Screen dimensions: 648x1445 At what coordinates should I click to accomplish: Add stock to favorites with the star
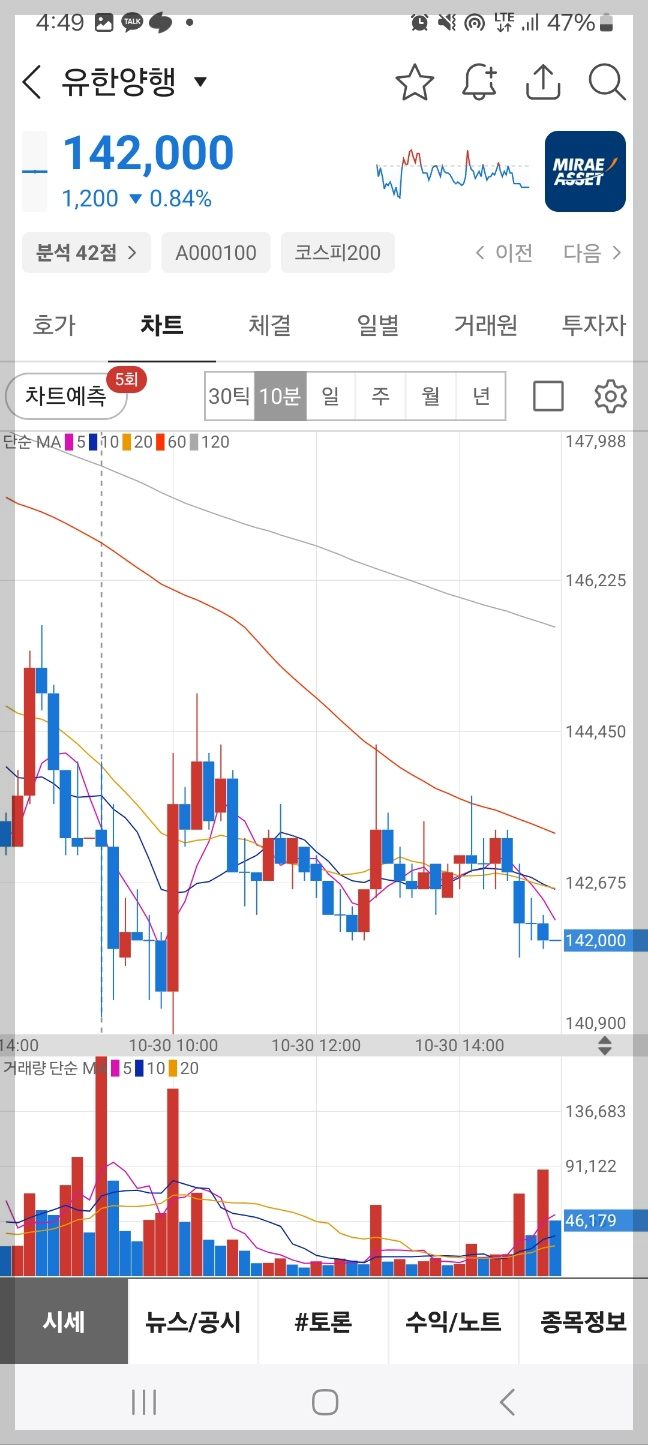[x=414, y=82]
